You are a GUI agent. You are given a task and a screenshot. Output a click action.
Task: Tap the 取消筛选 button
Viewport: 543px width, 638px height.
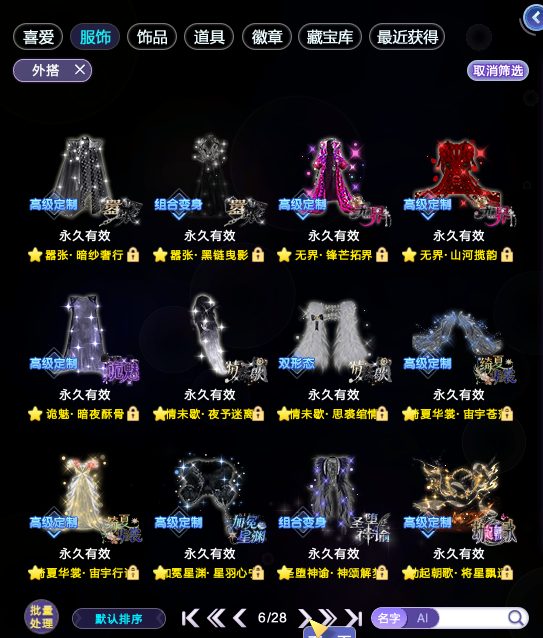coord(498,71)
